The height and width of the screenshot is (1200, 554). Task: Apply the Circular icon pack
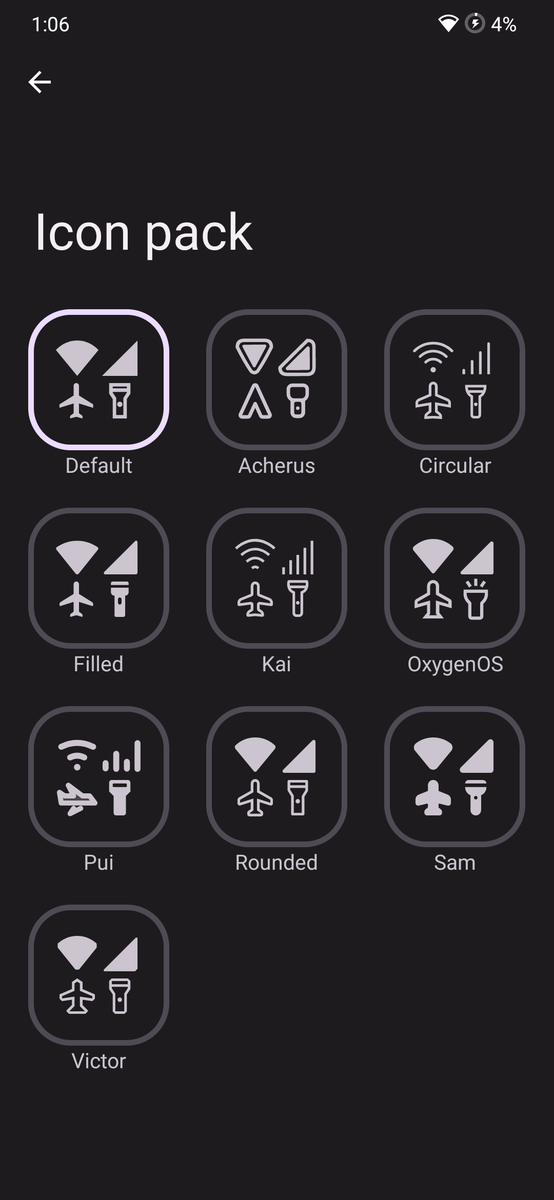pyautogui.click(x=455, y=379)
